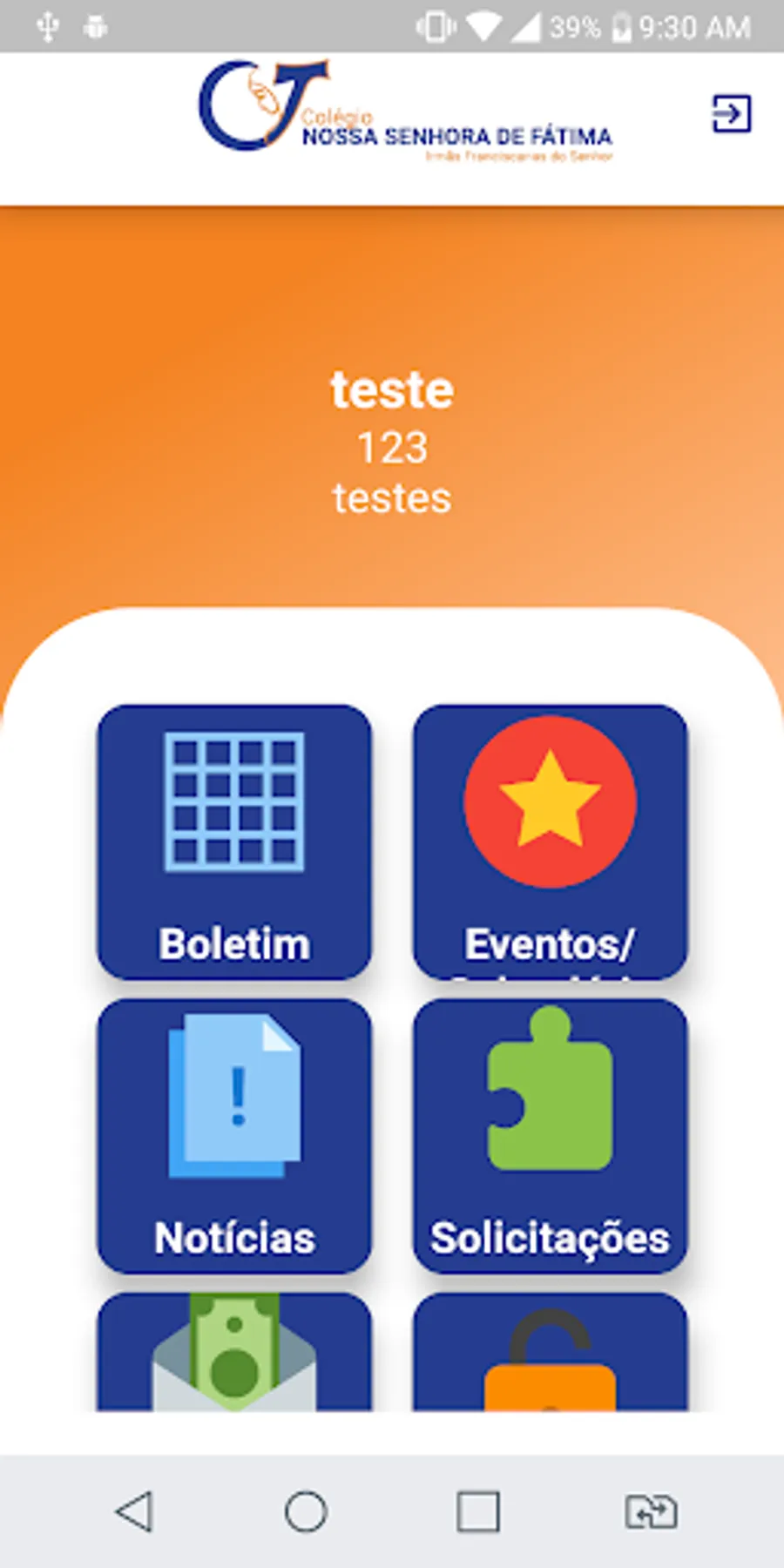Open the Eventos tile with the star
Viewport: 784px width, 1568px height.
550,841
